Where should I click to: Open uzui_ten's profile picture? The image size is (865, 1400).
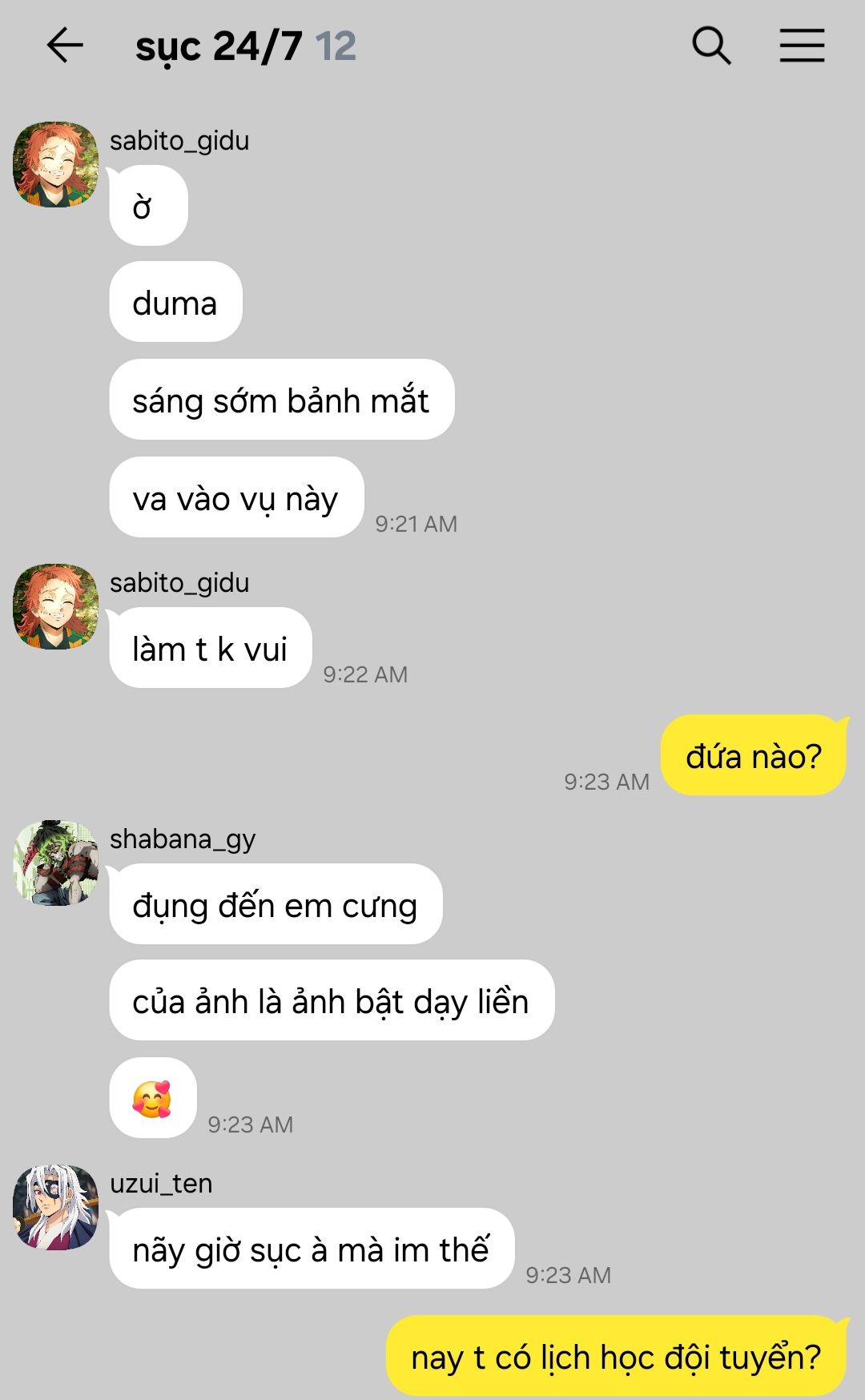[56, 1207]
